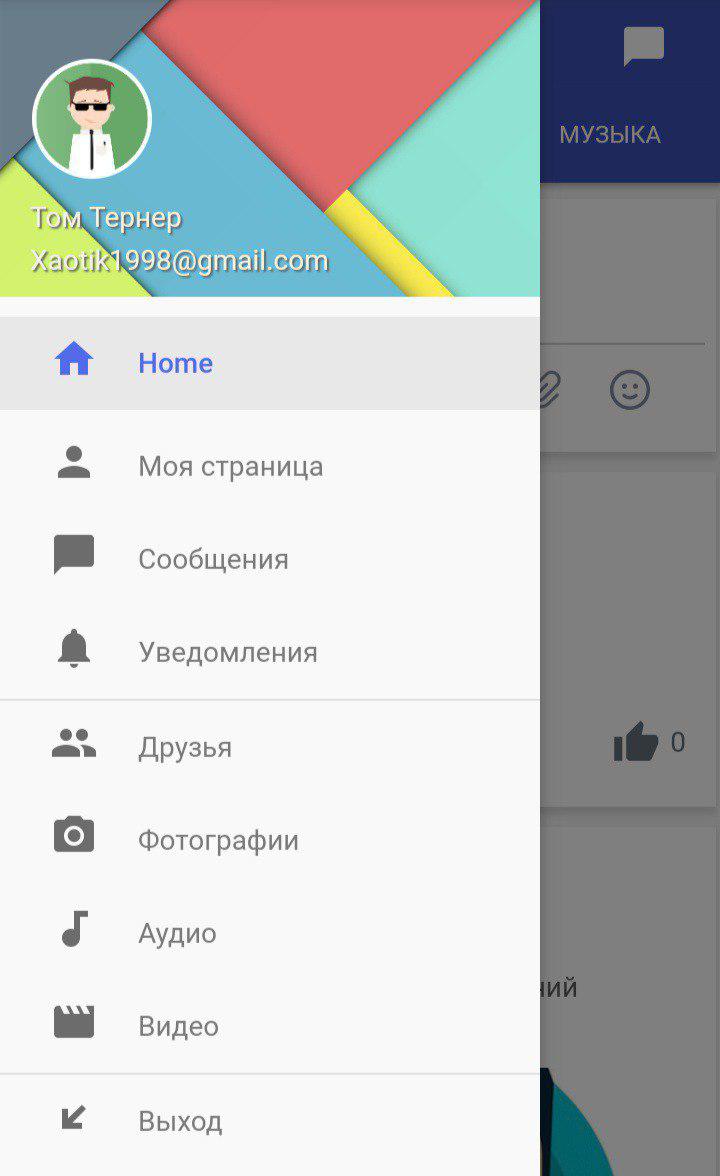Open Уведомления
The width and height of the screenshot is (720, 1176).
point(227,652)
